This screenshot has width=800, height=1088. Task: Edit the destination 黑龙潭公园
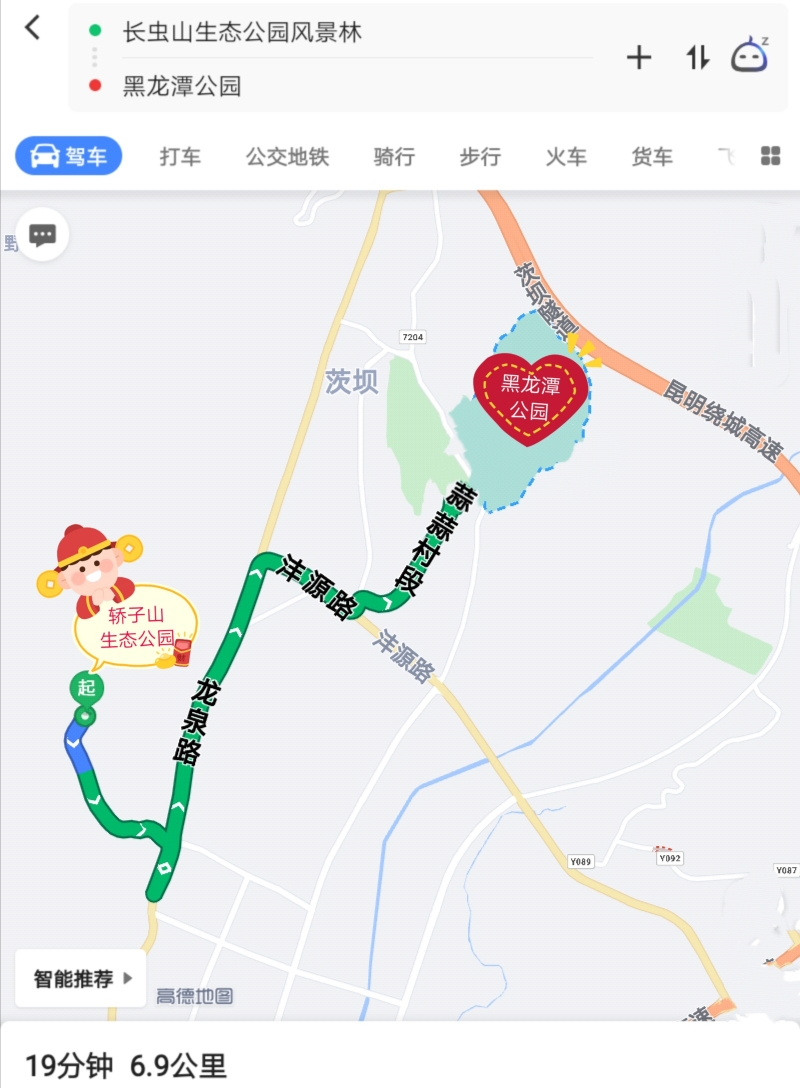[x=182, y=86]
